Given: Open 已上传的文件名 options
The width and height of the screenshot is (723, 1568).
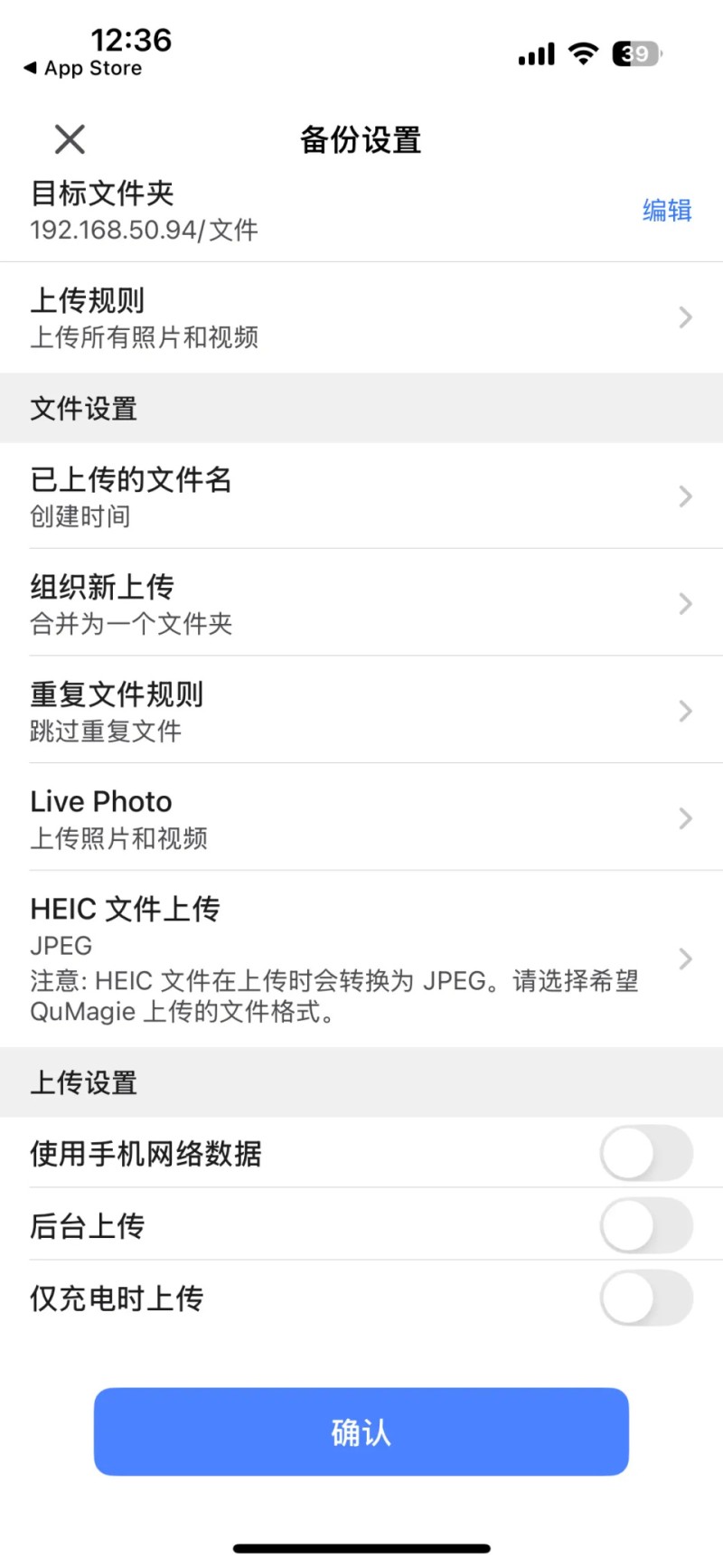Looking at the screenshot, I should [361, 496].
